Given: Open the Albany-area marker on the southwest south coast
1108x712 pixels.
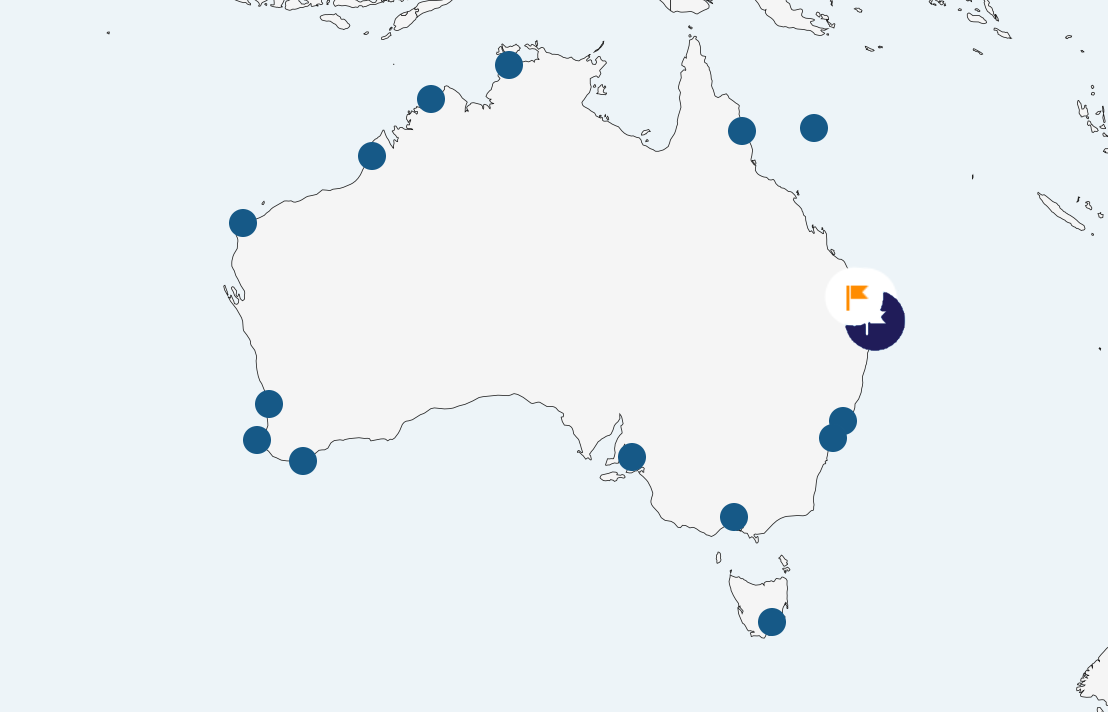Looking at the screenshot, I should point(303,461).
